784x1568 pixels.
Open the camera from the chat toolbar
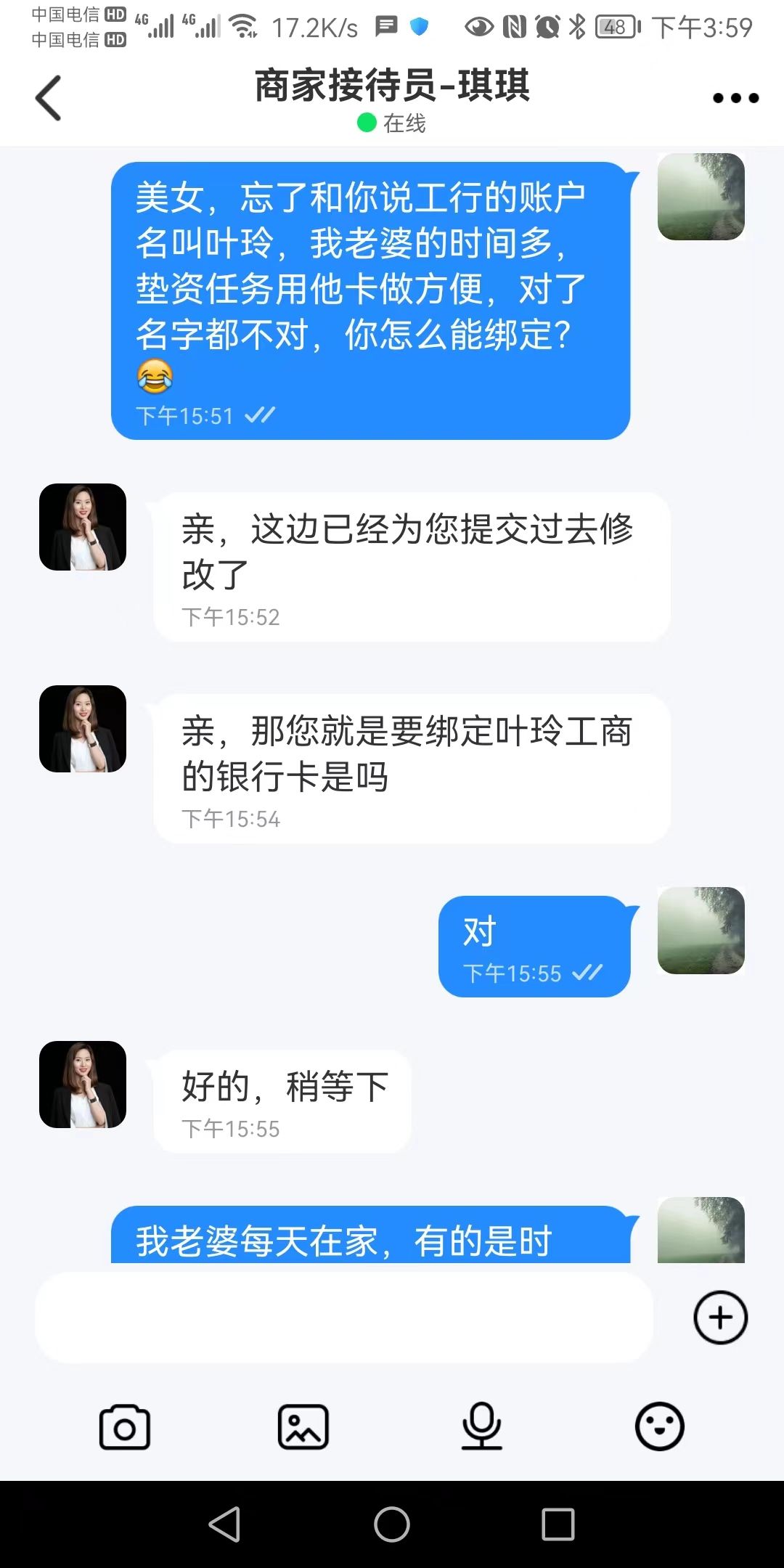(x=125, y=1425)
